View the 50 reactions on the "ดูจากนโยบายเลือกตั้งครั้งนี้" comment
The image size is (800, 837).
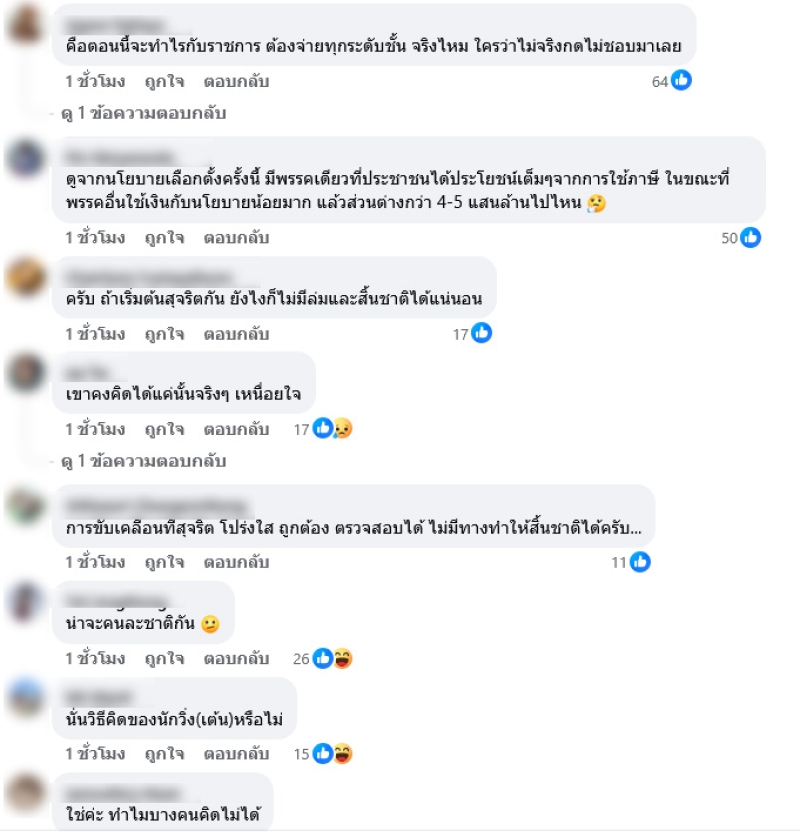tap(741, 238)
